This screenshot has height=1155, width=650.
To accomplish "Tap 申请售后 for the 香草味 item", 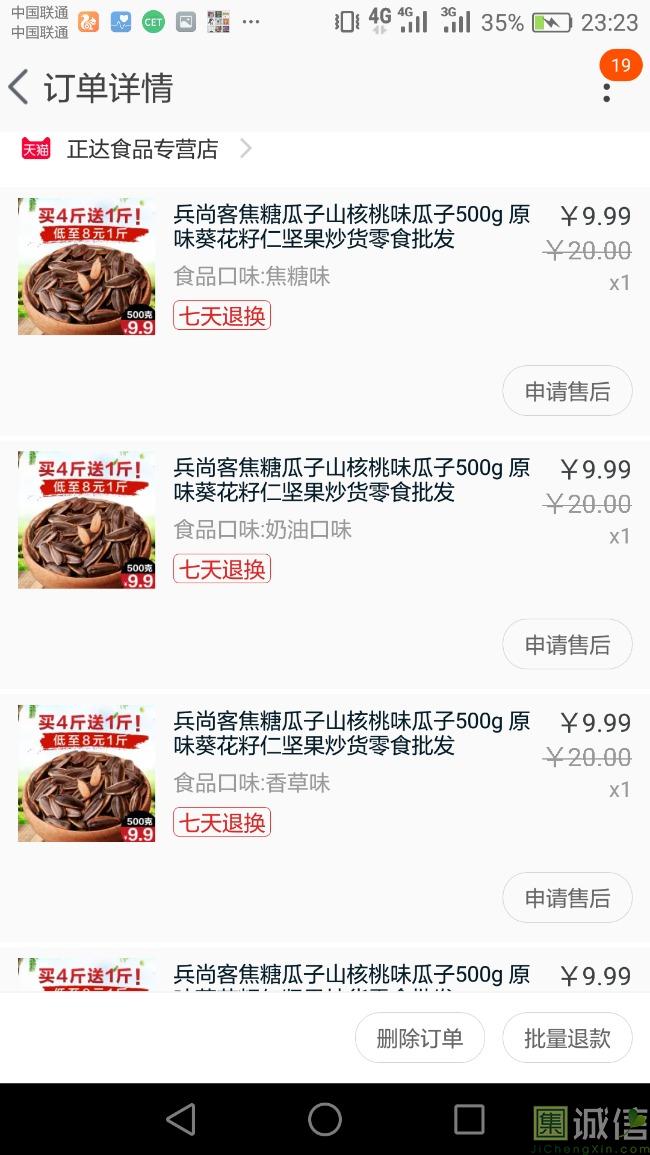I will coord(567,898).
